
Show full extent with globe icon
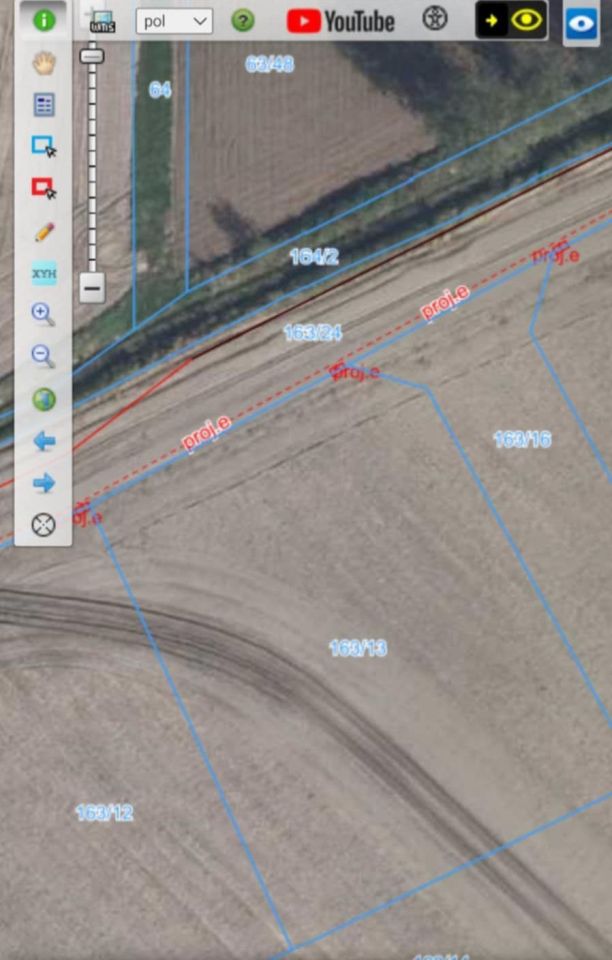(x=43, y=399)
